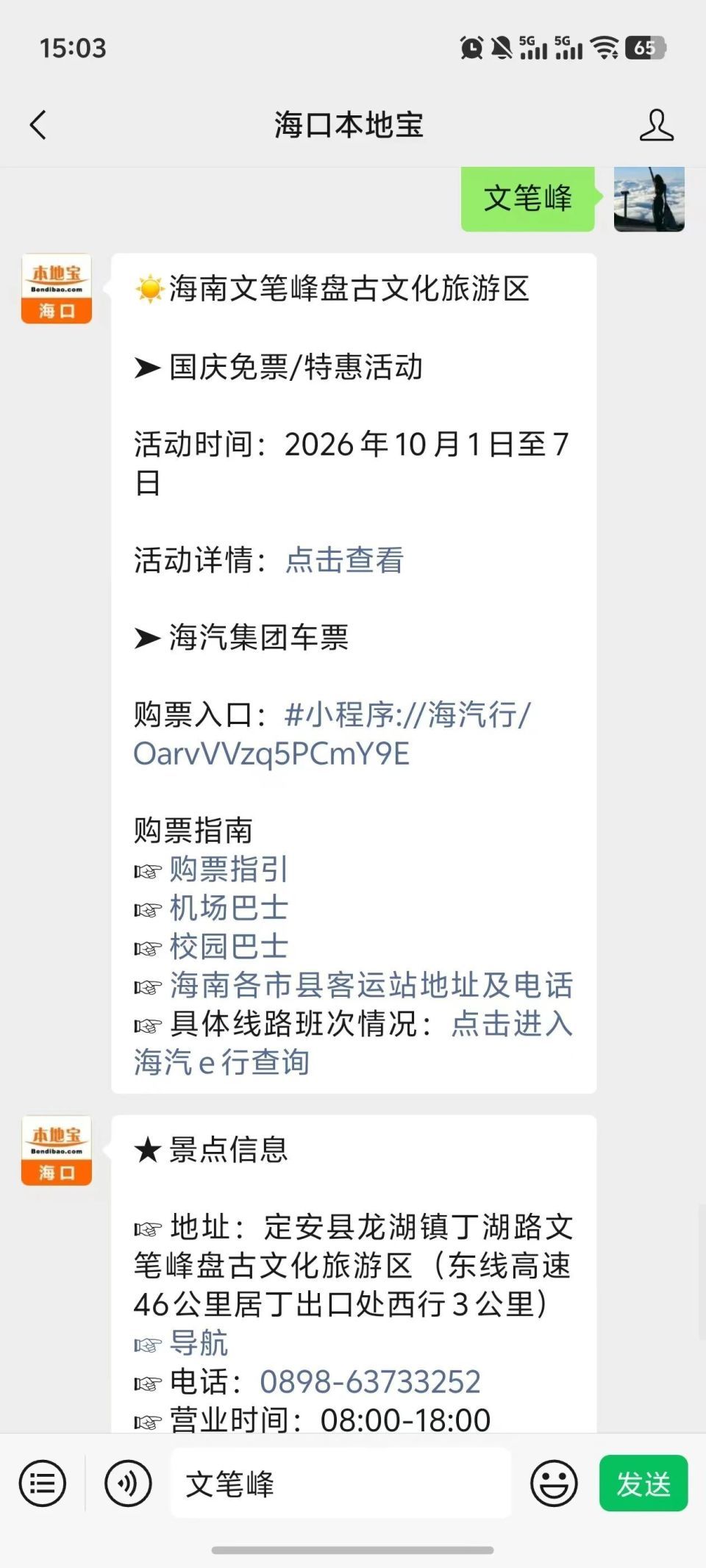Viewport: 706px width, 1568px height.
Task: Open 海南各市县客运站地址及电话 link
Action: click(371, 985)
